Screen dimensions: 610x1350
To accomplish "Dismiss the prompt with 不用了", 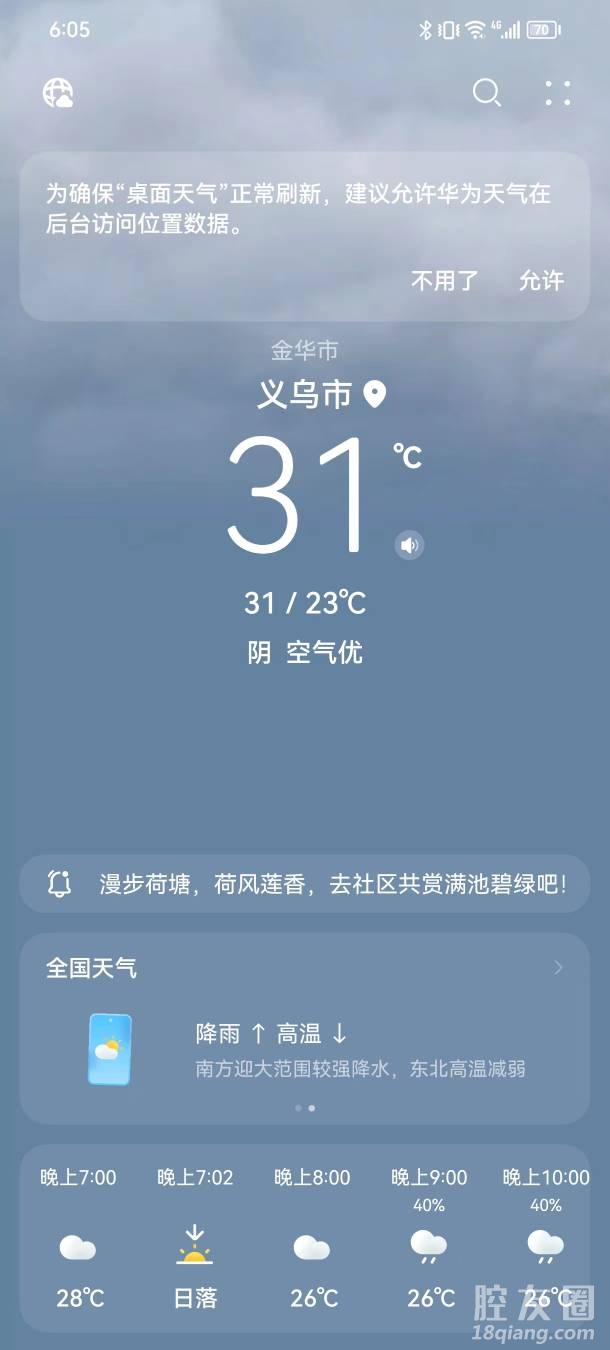I will (x=445, y=281).
